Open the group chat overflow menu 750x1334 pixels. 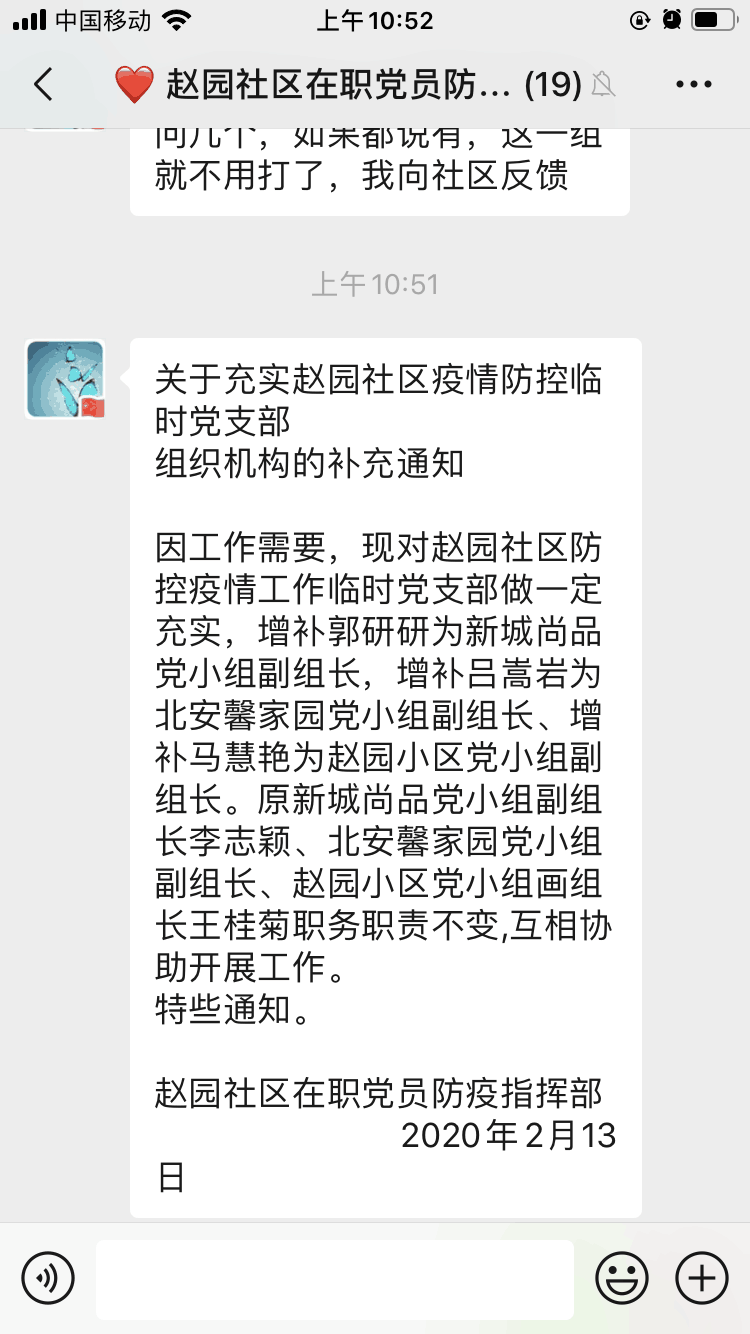click(x=694, y=85)
